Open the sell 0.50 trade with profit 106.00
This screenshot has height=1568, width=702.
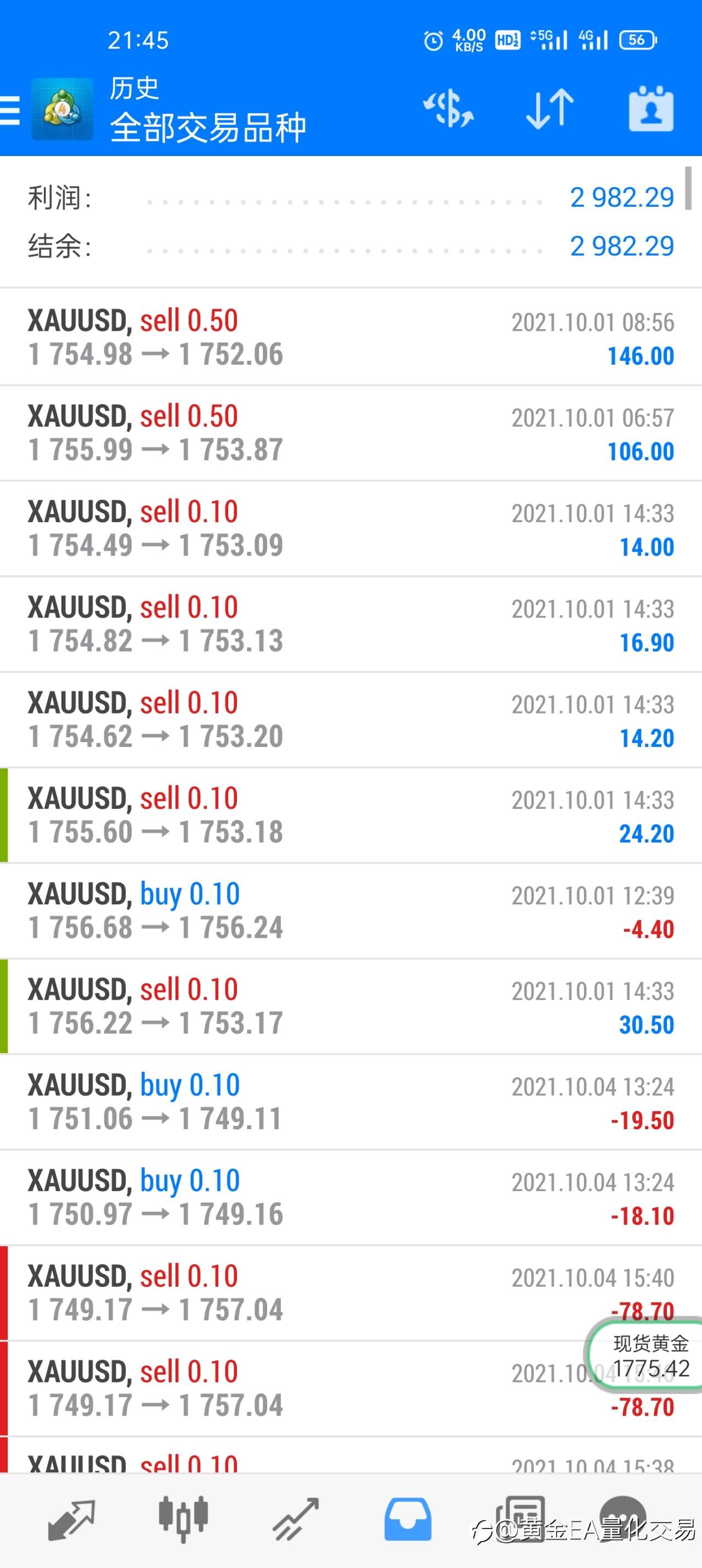pyautogui.click(x=350, y=433)
